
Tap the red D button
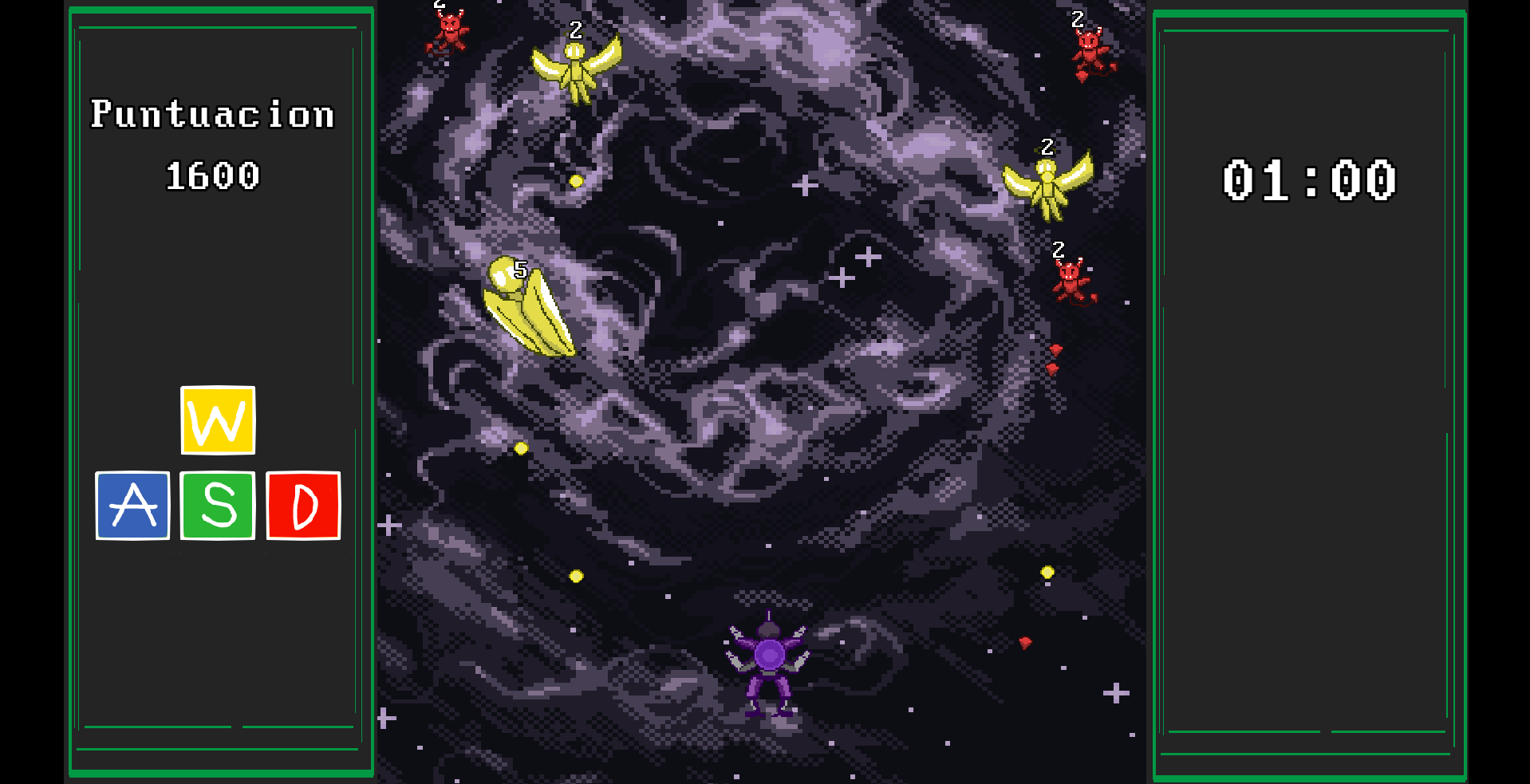click(303, 506)
